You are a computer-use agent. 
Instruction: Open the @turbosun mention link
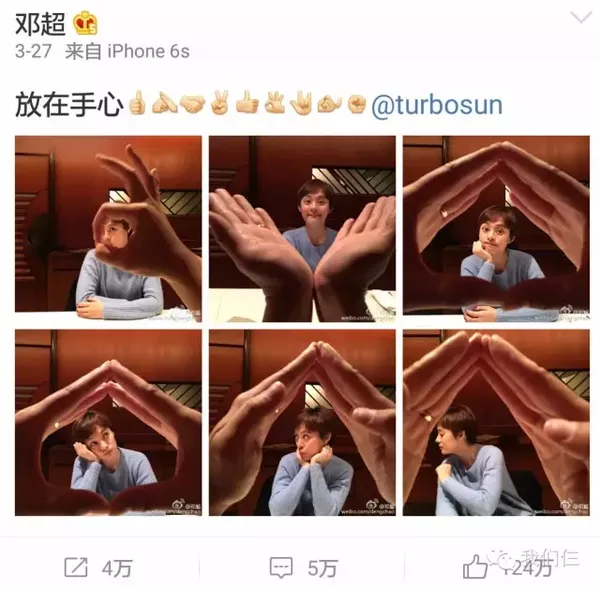pyautogui.click(x=436, y=105)
